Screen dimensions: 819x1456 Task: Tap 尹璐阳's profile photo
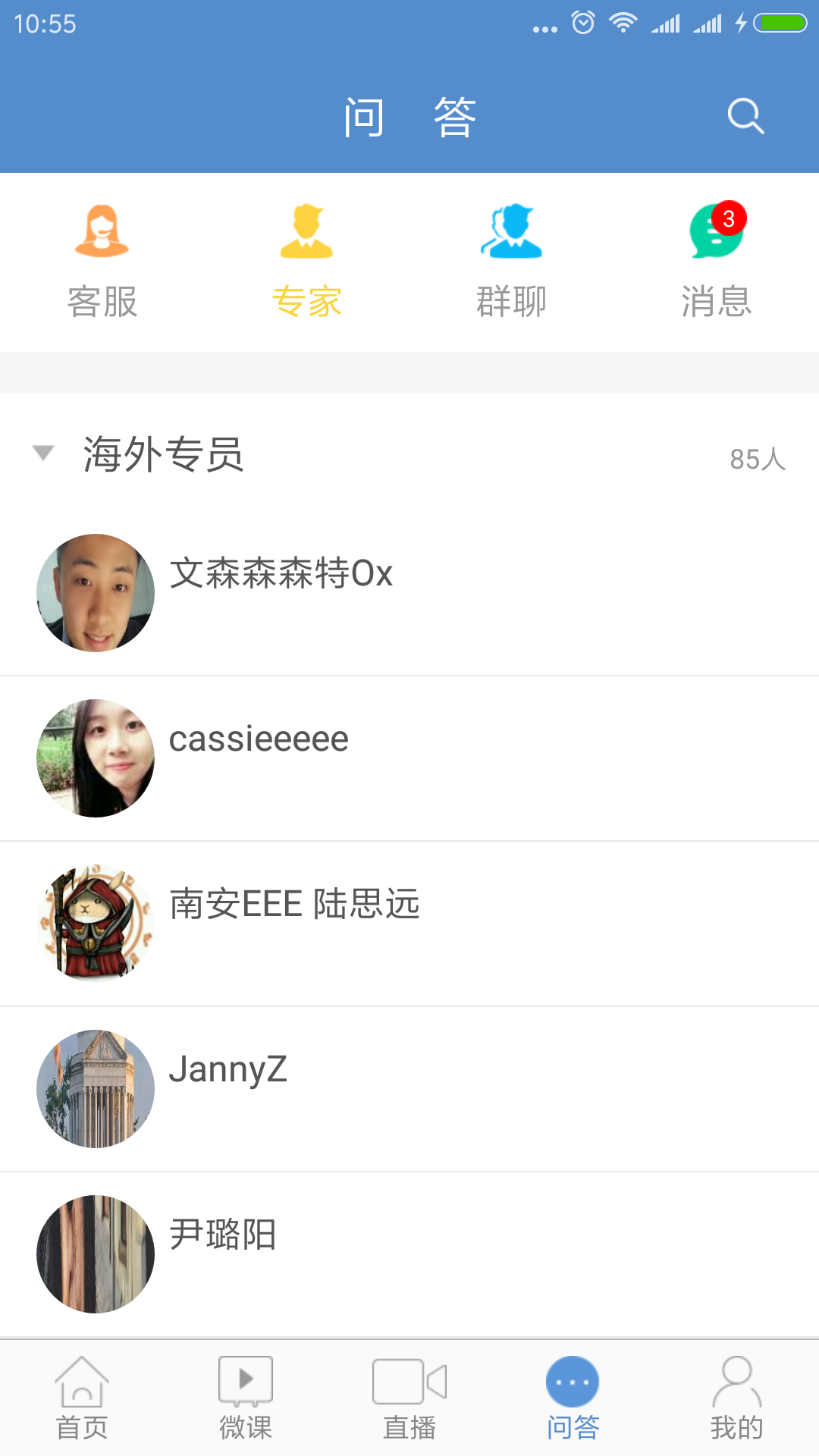tap(94, 1254)
